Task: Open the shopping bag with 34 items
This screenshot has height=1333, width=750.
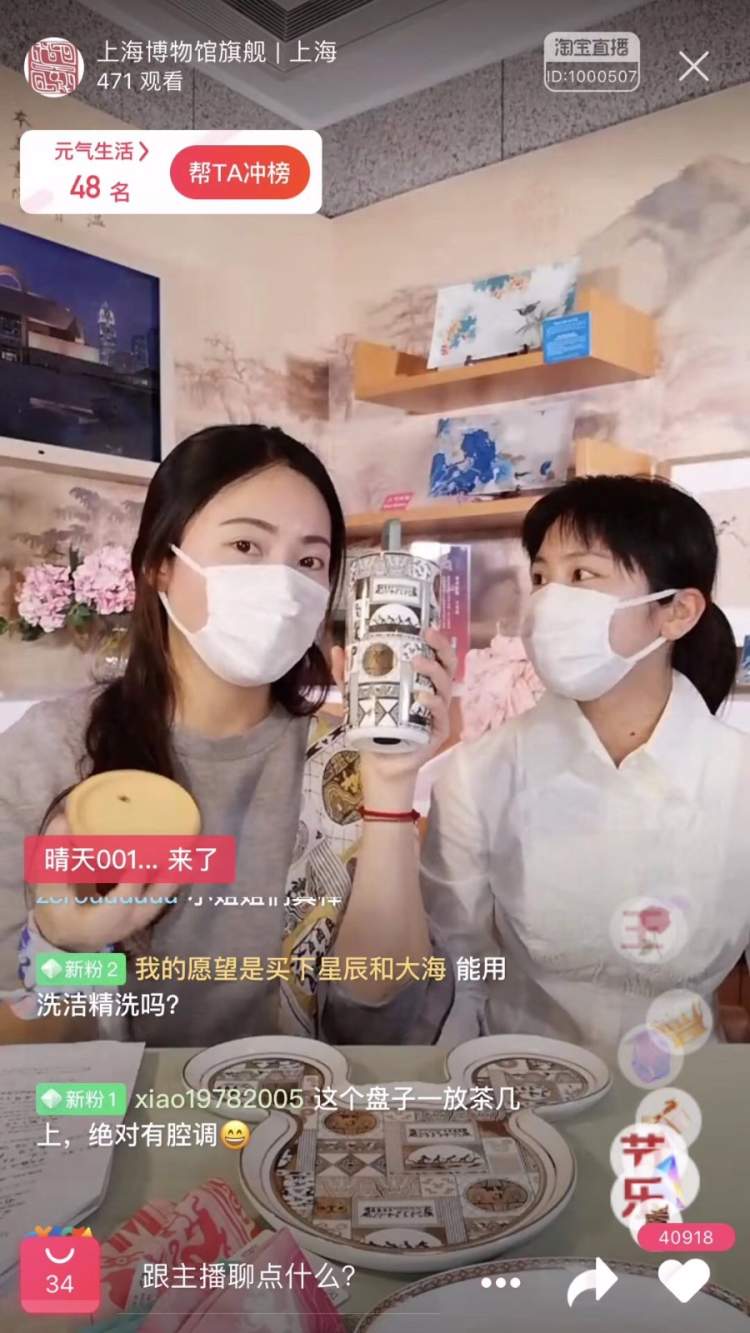Action: click(x=60, y=1273)
